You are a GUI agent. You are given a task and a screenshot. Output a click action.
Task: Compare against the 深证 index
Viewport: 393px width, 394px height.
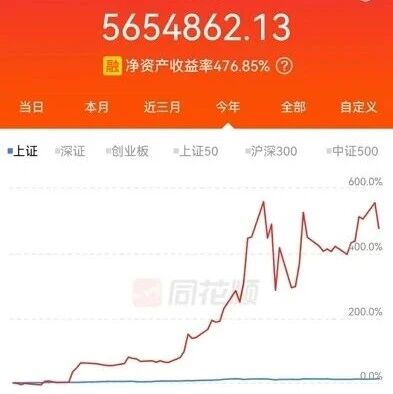[x=70, y=151]
